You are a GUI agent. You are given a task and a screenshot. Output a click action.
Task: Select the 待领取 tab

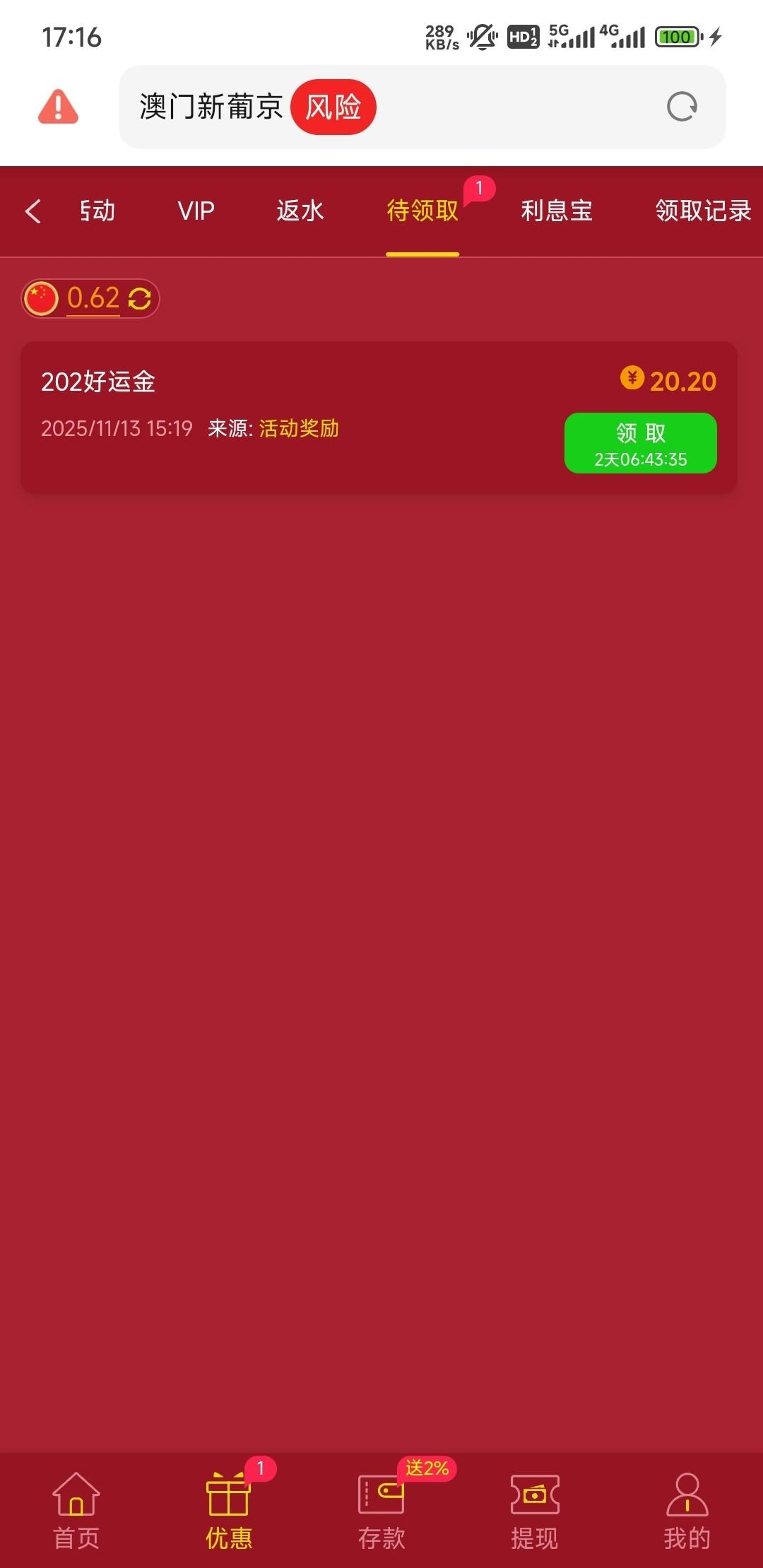(422, 211)
